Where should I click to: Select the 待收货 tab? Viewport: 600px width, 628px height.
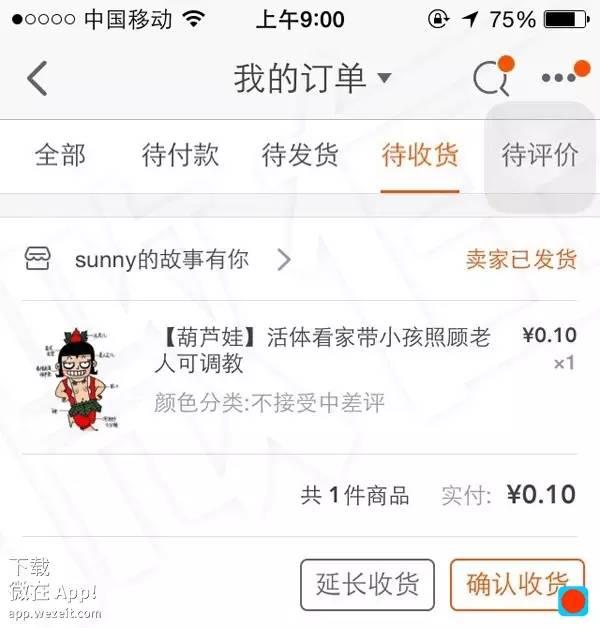click(x=420, y=156)
